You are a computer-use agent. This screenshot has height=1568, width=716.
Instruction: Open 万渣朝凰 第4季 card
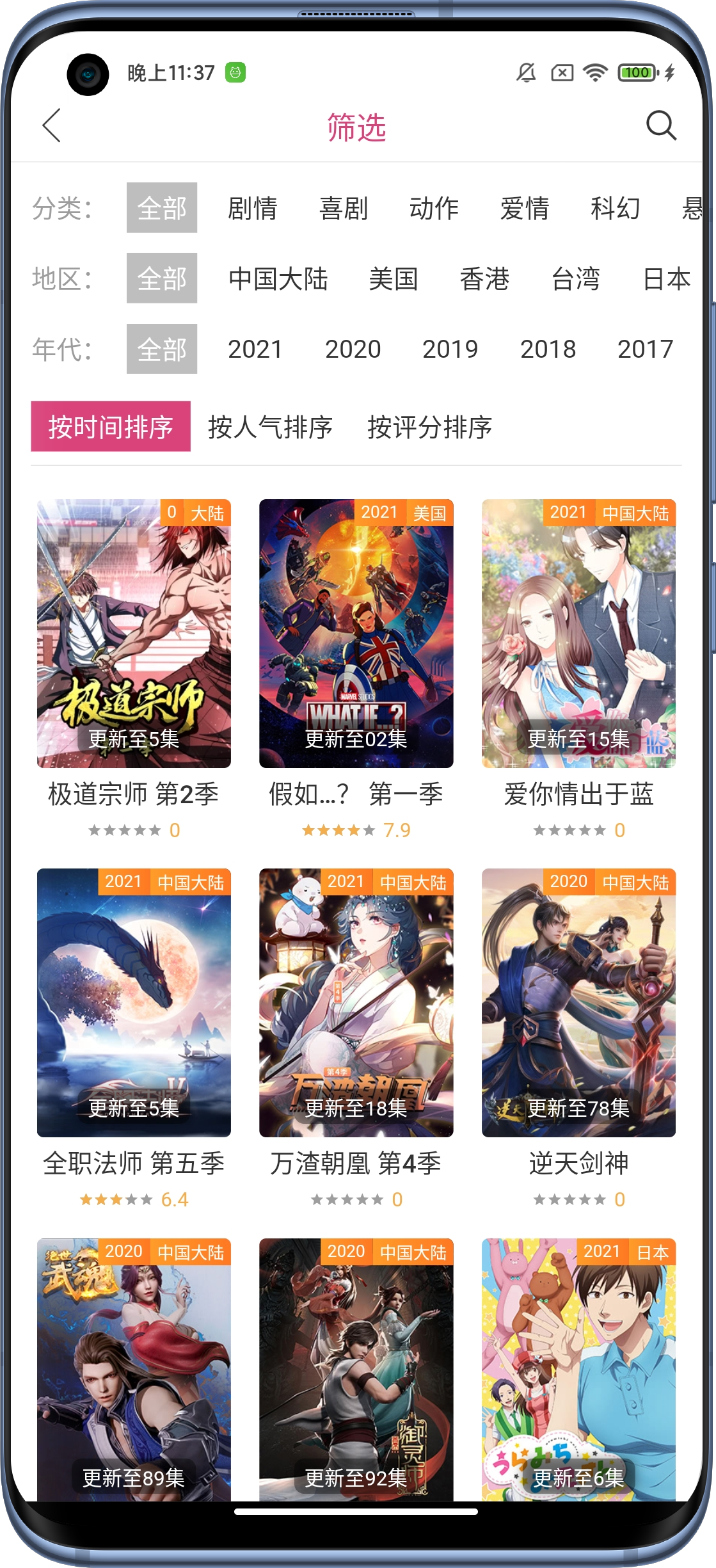point(356,1002)
